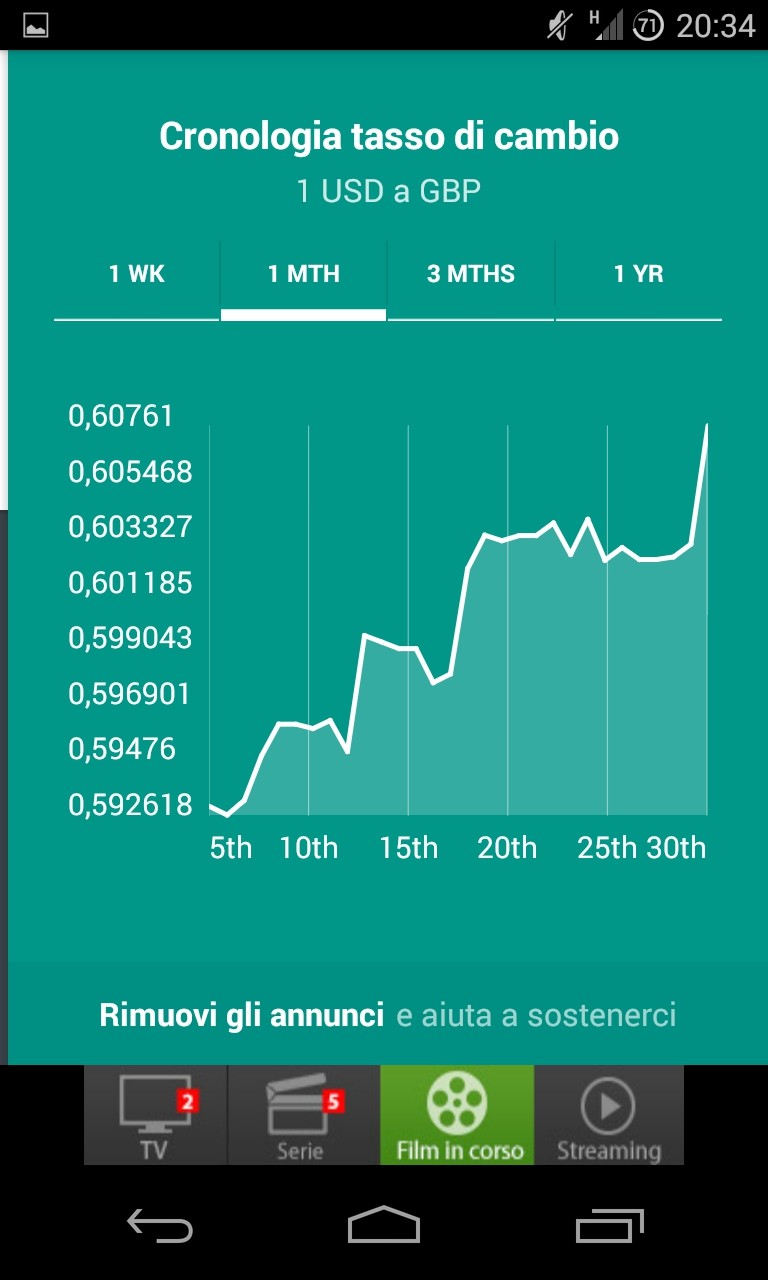Select the 1 MTH tab
This screenshot has height=1280, width=768.
[303, 274]
